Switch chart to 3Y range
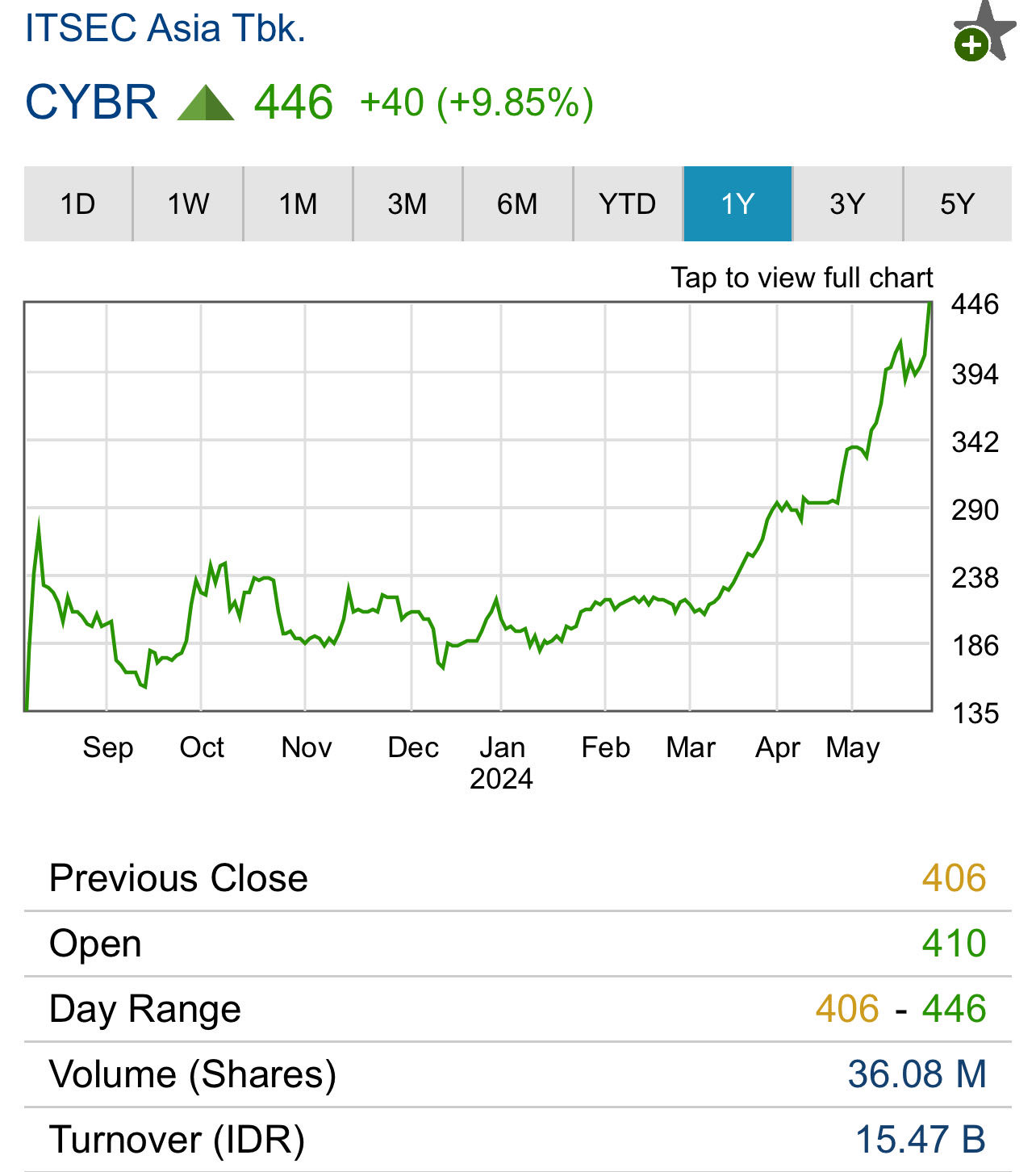The image size is (1036, 1172). (x=847, y=204)
